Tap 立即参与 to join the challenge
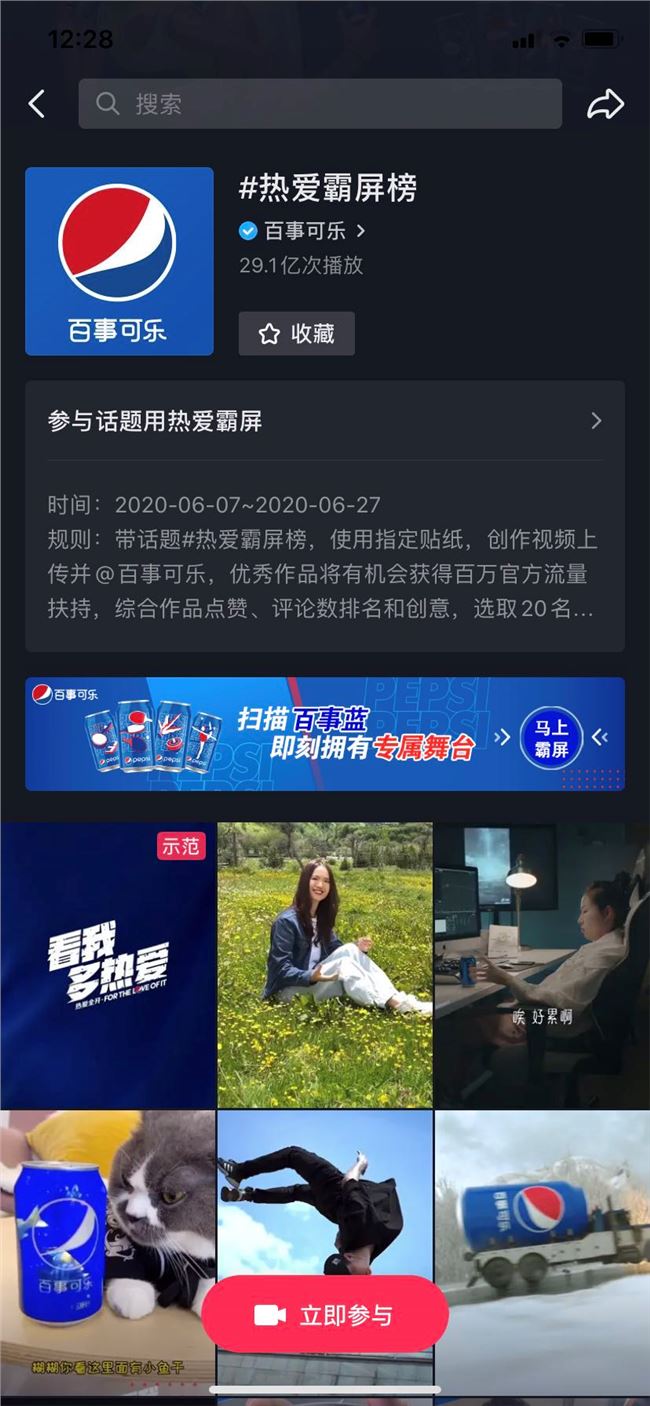The height and width of the screenshot is (1406, 650). coord(325,1314)
